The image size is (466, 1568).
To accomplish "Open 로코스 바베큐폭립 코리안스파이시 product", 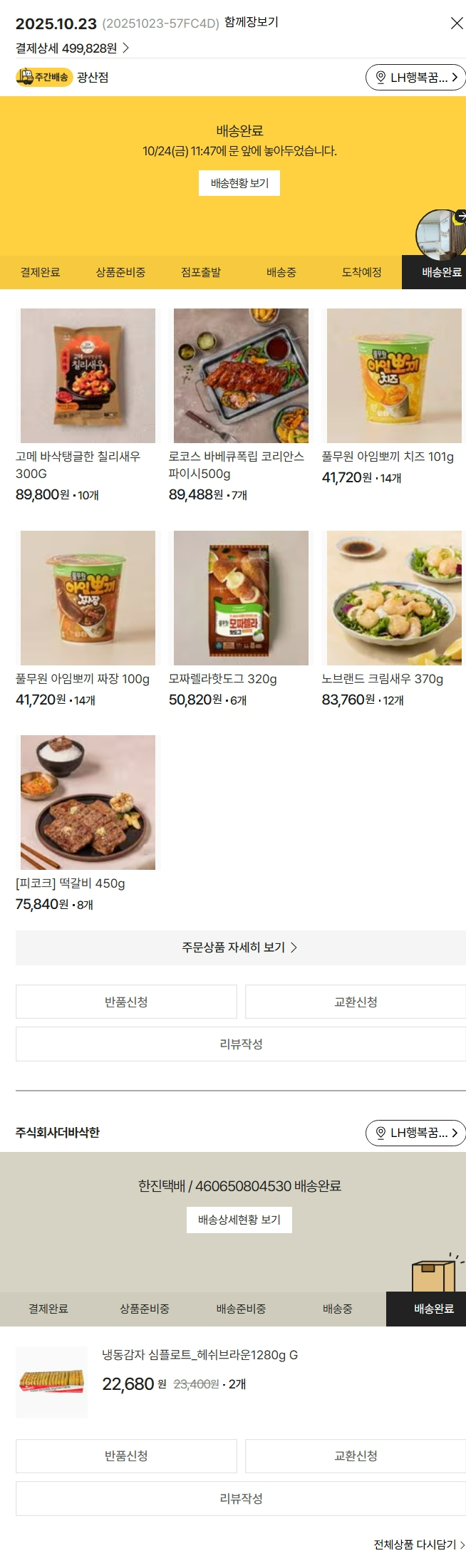I will click(x=241, y=375).
